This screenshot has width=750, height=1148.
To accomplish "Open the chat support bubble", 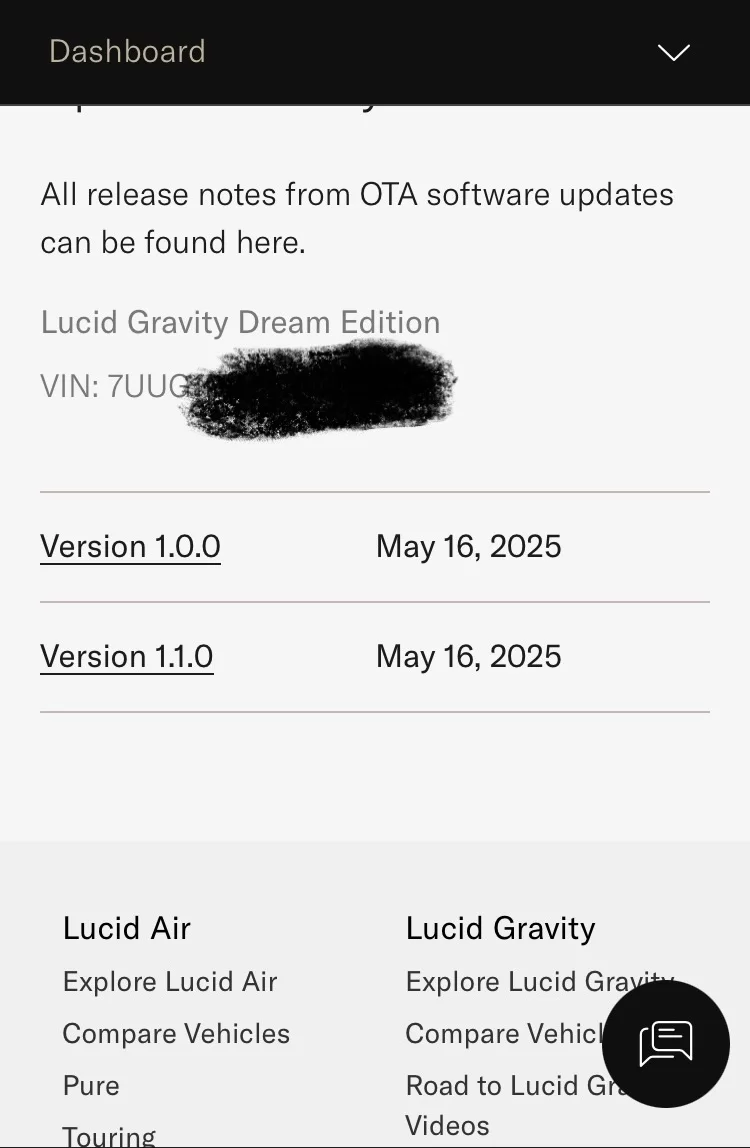I will pos(666,1043).
